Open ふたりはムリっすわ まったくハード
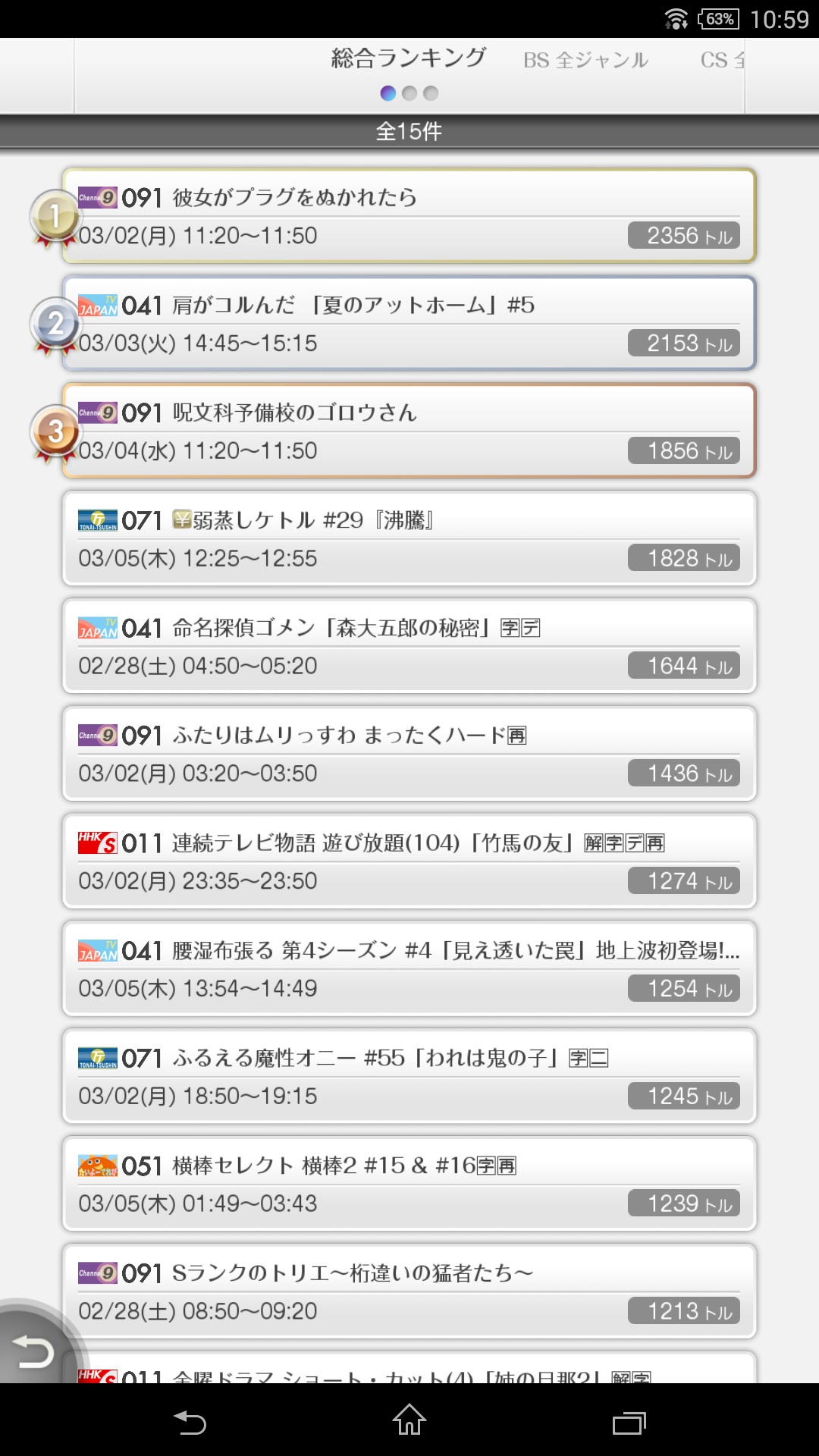 tap(409, 755)
